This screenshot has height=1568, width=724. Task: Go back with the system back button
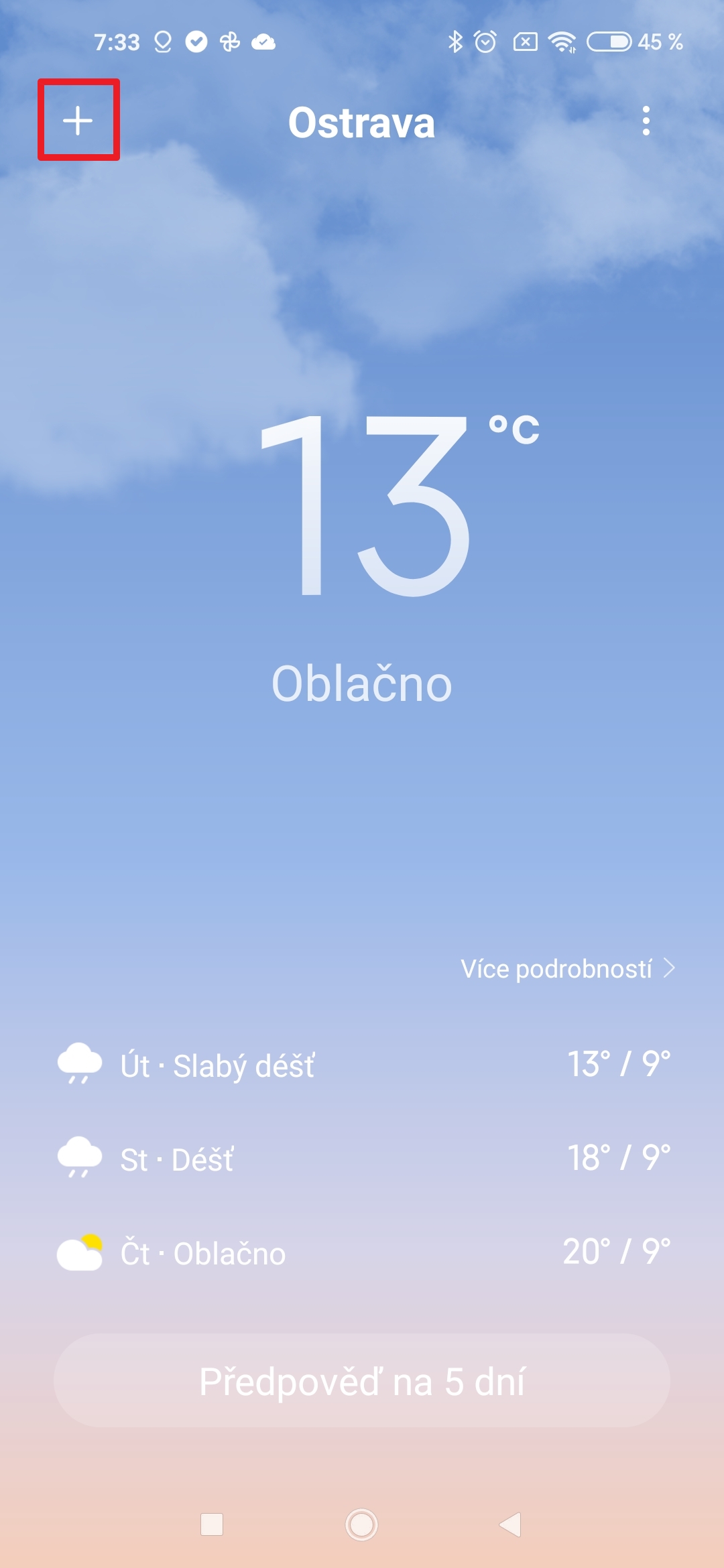pos(511,1524)
